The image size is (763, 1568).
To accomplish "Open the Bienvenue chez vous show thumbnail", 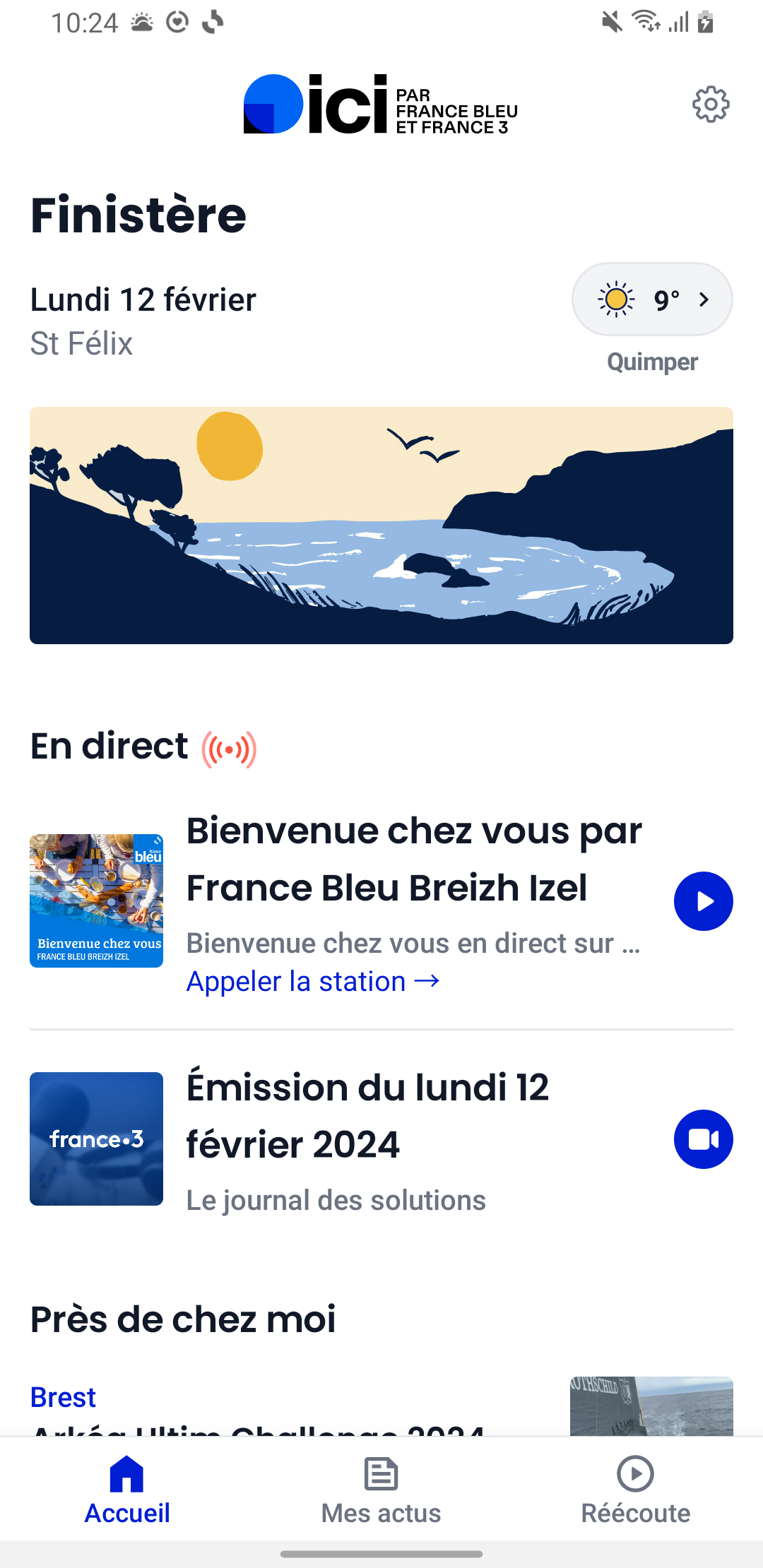I will pyautogui.click(x=97, y=901).
